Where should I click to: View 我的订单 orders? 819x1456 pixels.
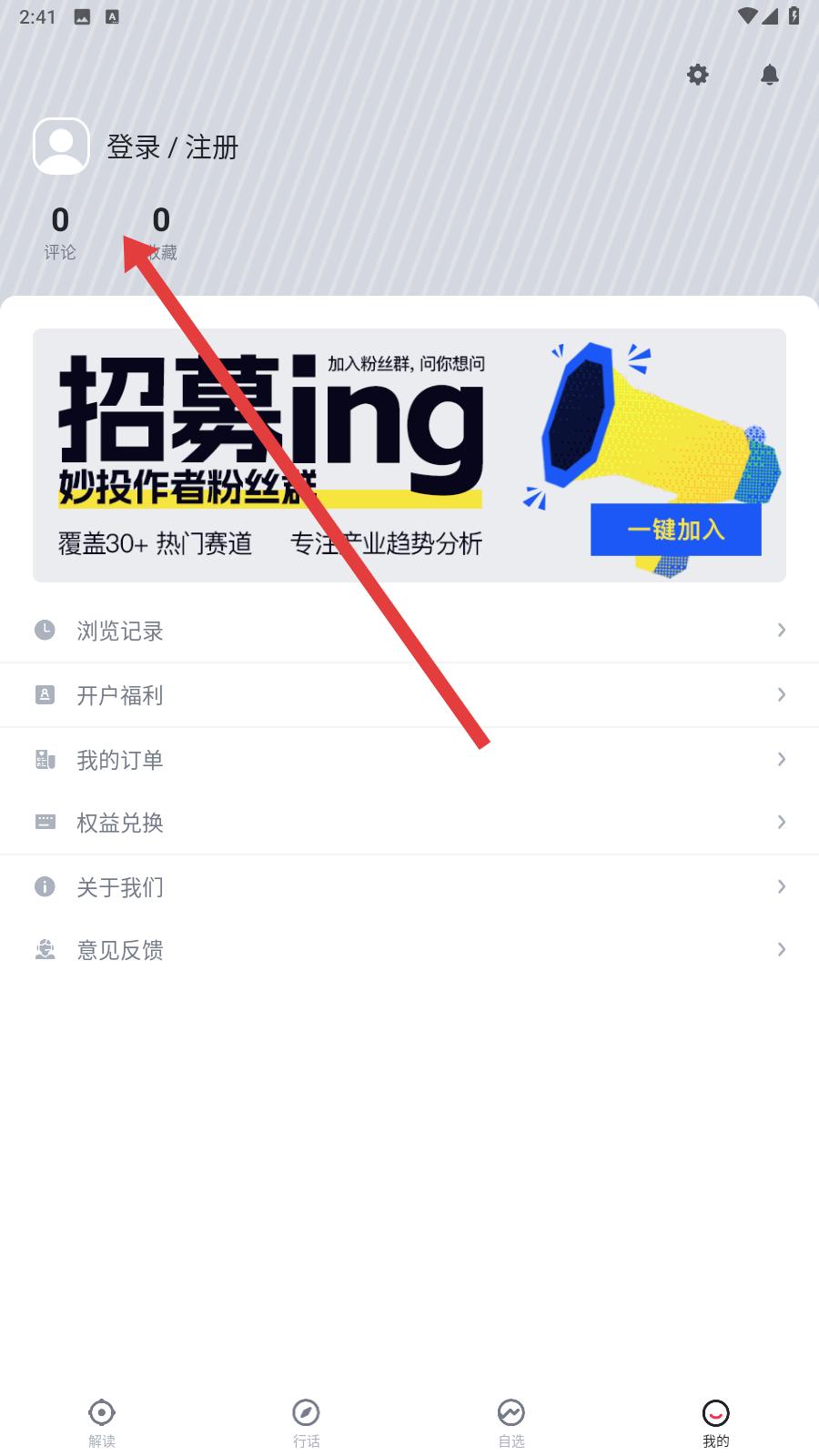point(409,760)
